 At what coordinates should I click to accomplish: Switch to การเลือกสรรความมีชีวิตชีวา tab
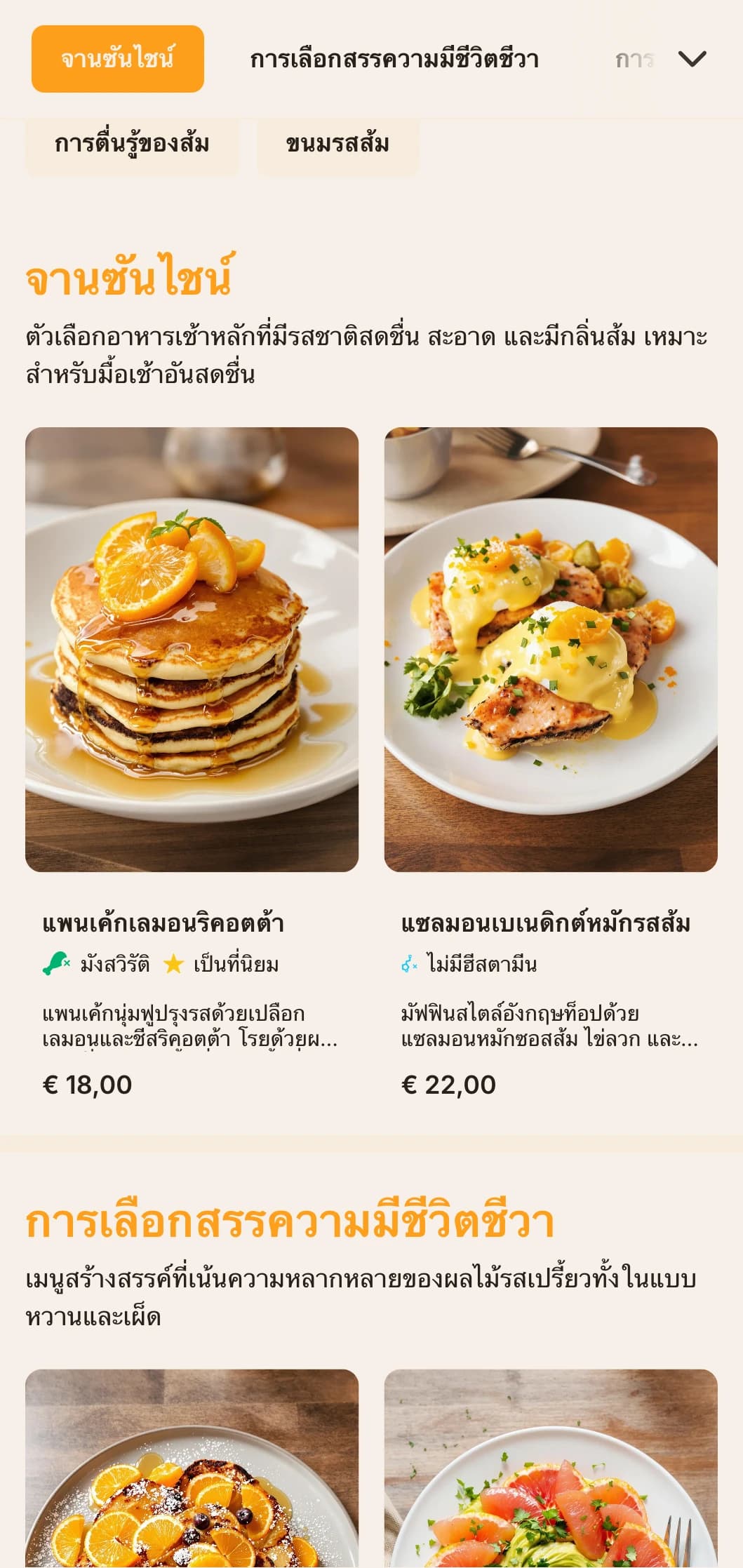coord(394,60)
